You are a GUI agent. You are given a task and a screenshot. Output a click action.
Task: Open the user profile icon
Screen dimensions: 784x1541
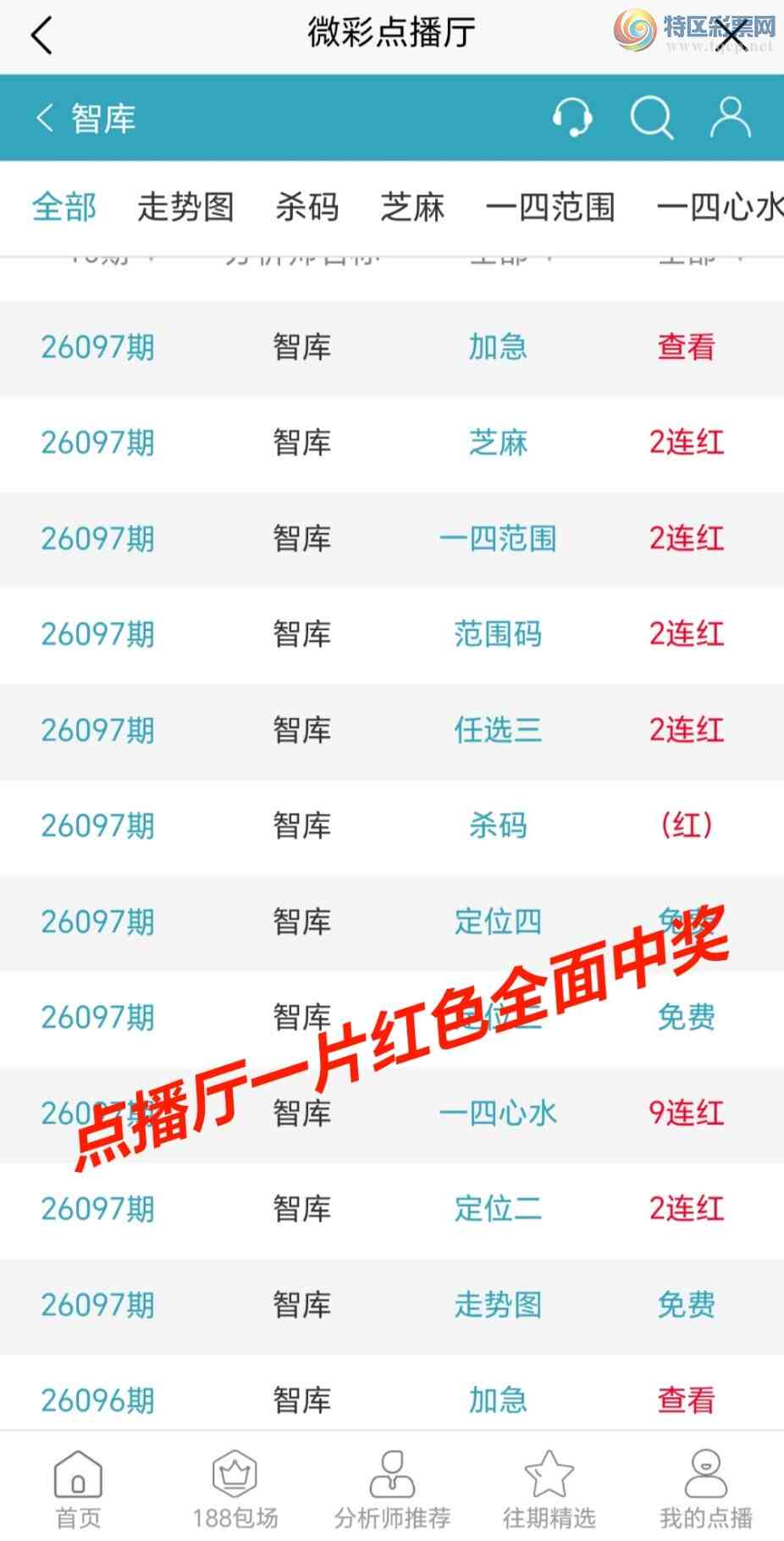[730, 117]
